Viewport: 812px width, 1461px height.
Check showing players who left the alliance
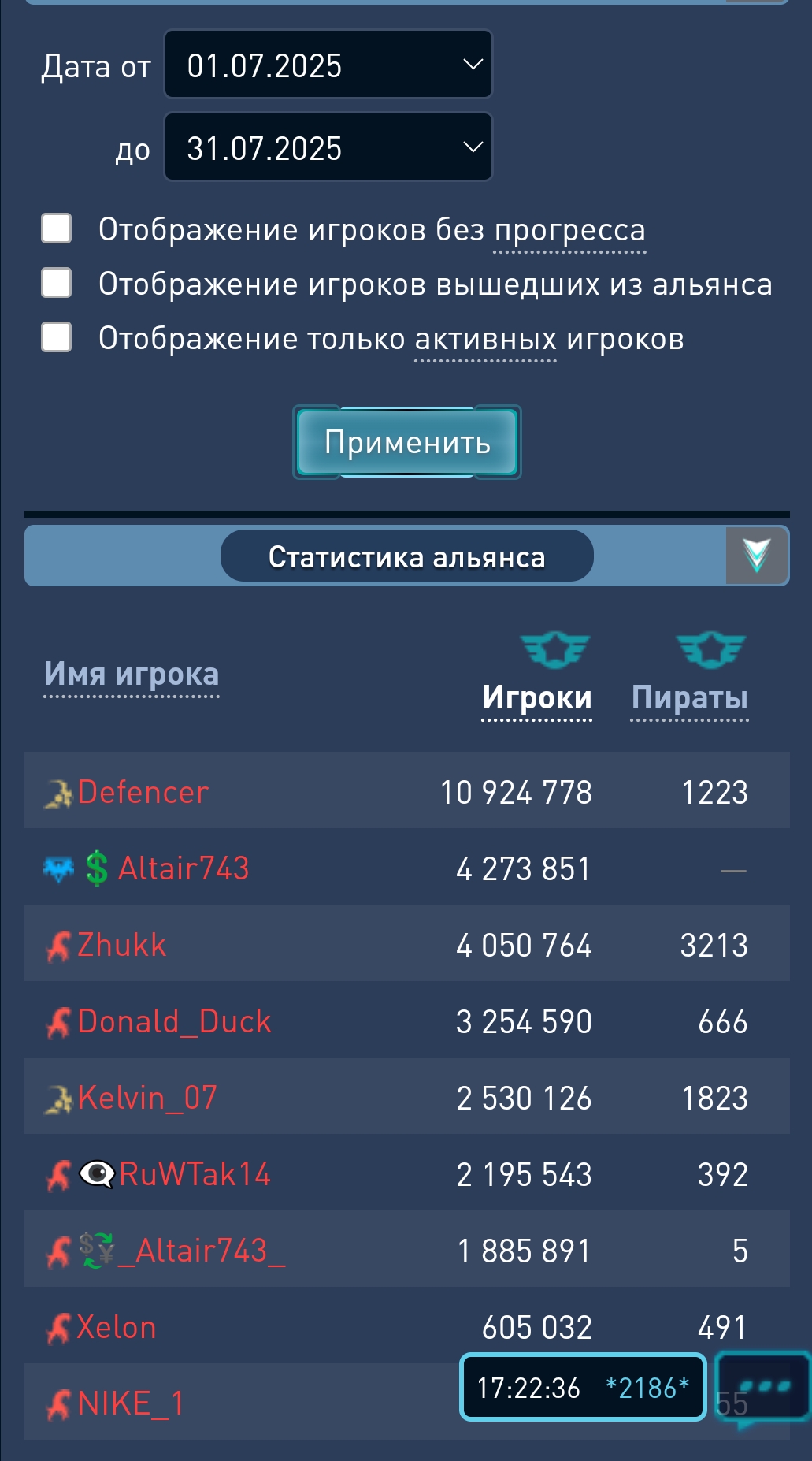(57, 283)
